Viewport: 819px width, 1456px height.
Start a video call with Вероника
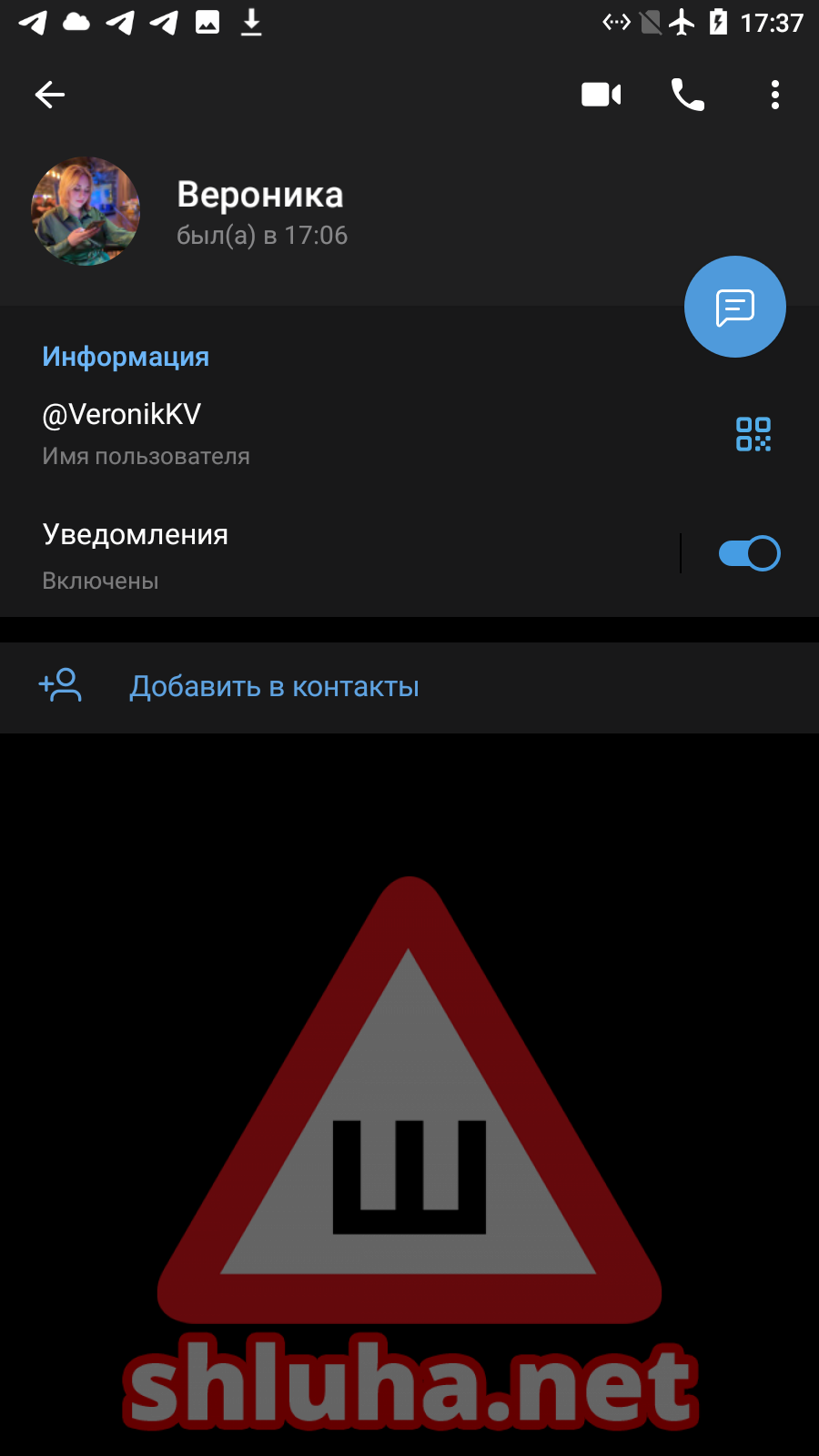click(601, 95)
